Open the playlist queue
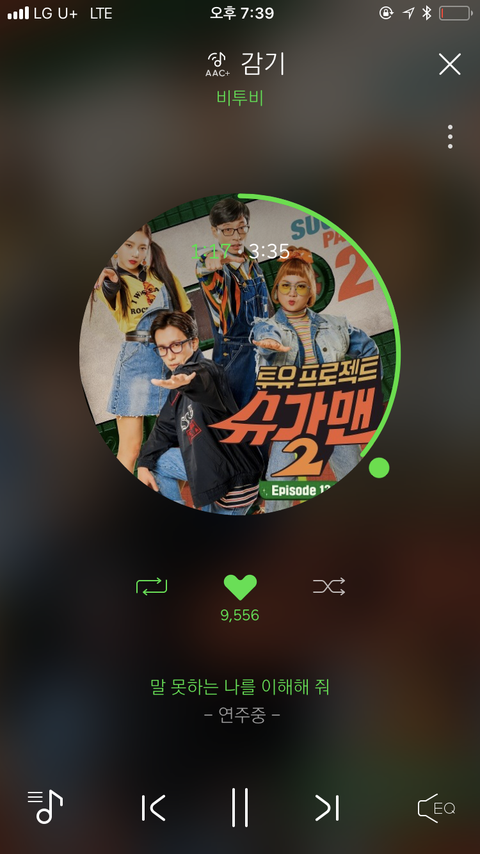The image size is (480, 854). 45,806
